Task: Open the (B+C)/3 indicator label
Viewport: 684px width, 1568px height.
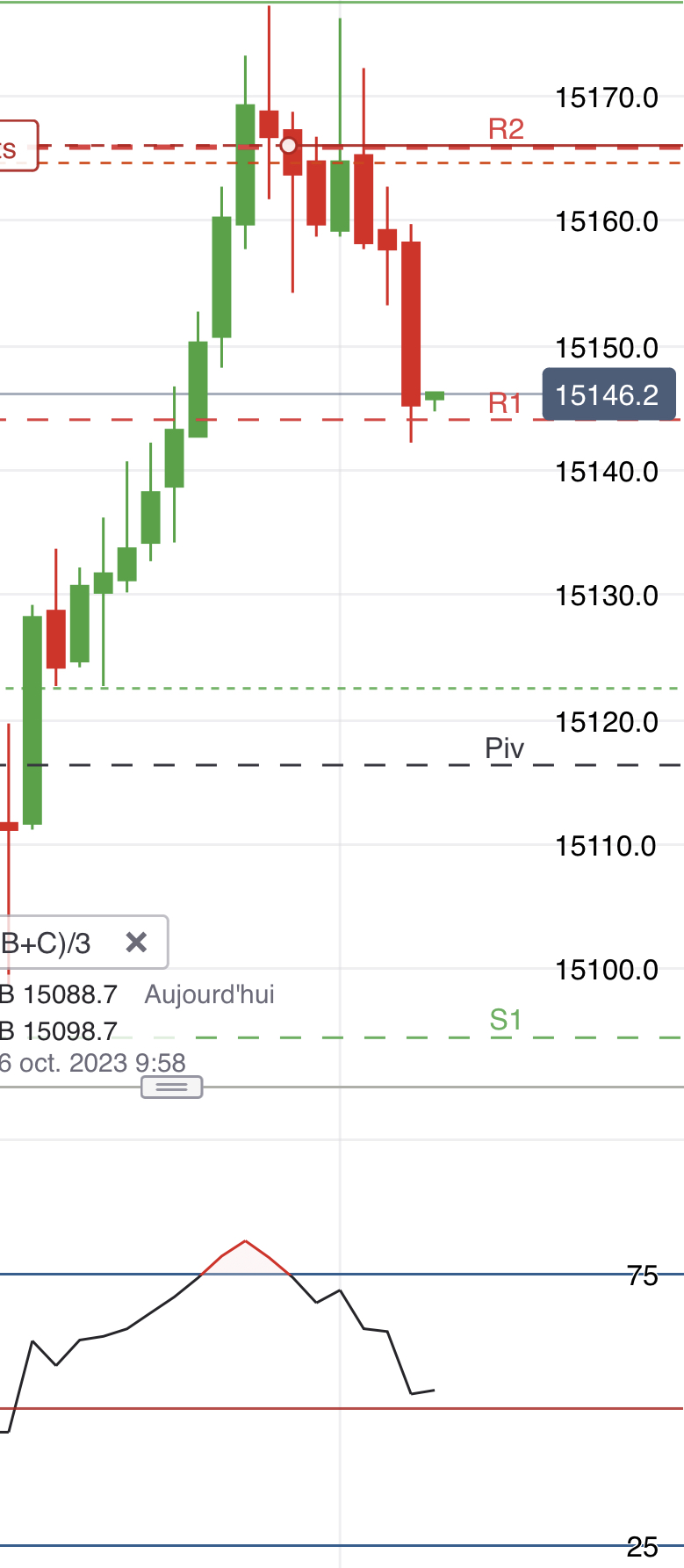Action: click(x=48, y=943)
